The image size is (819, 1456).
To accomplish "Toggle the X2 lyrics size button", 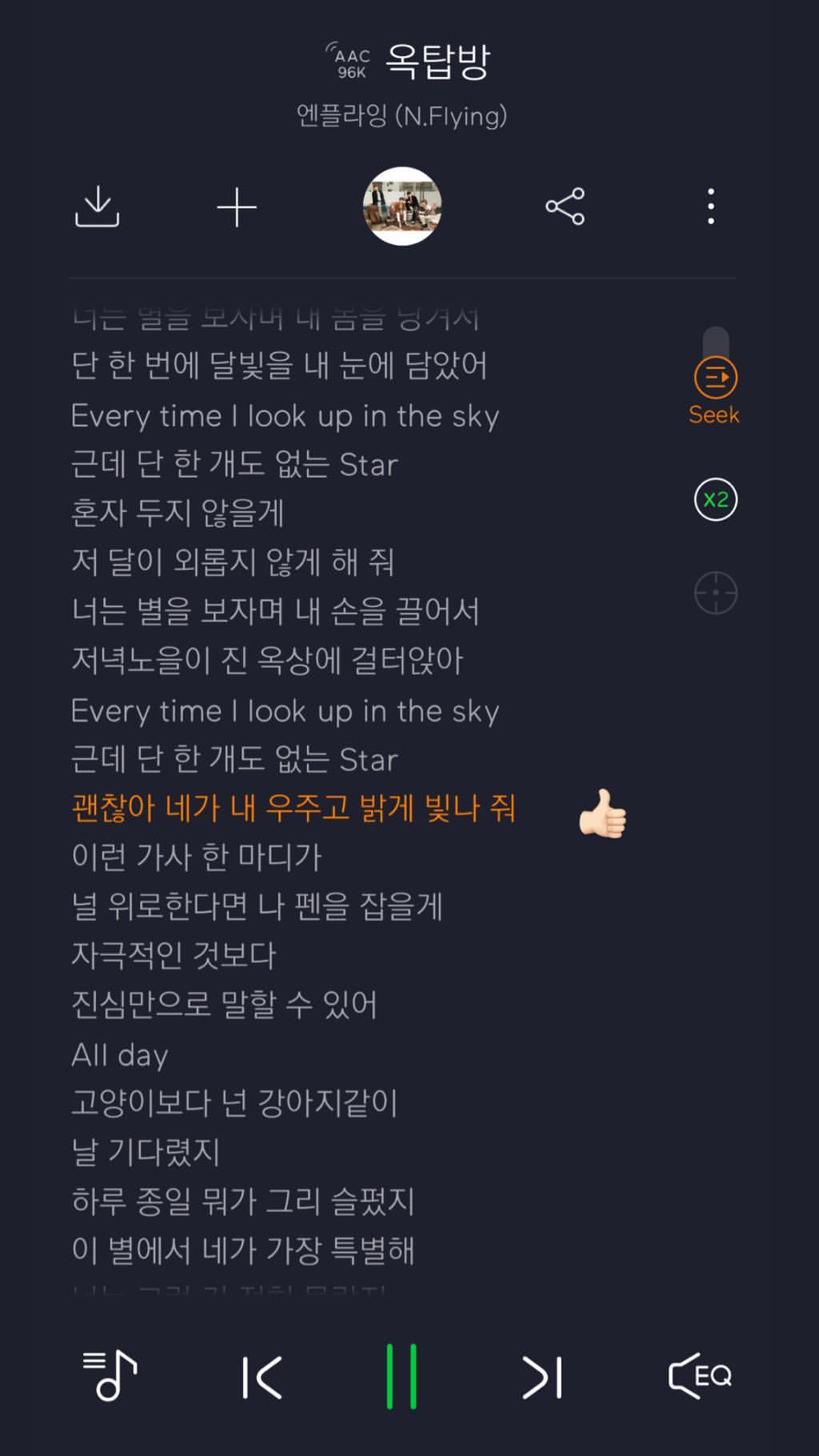I will (x=716, y=500).
